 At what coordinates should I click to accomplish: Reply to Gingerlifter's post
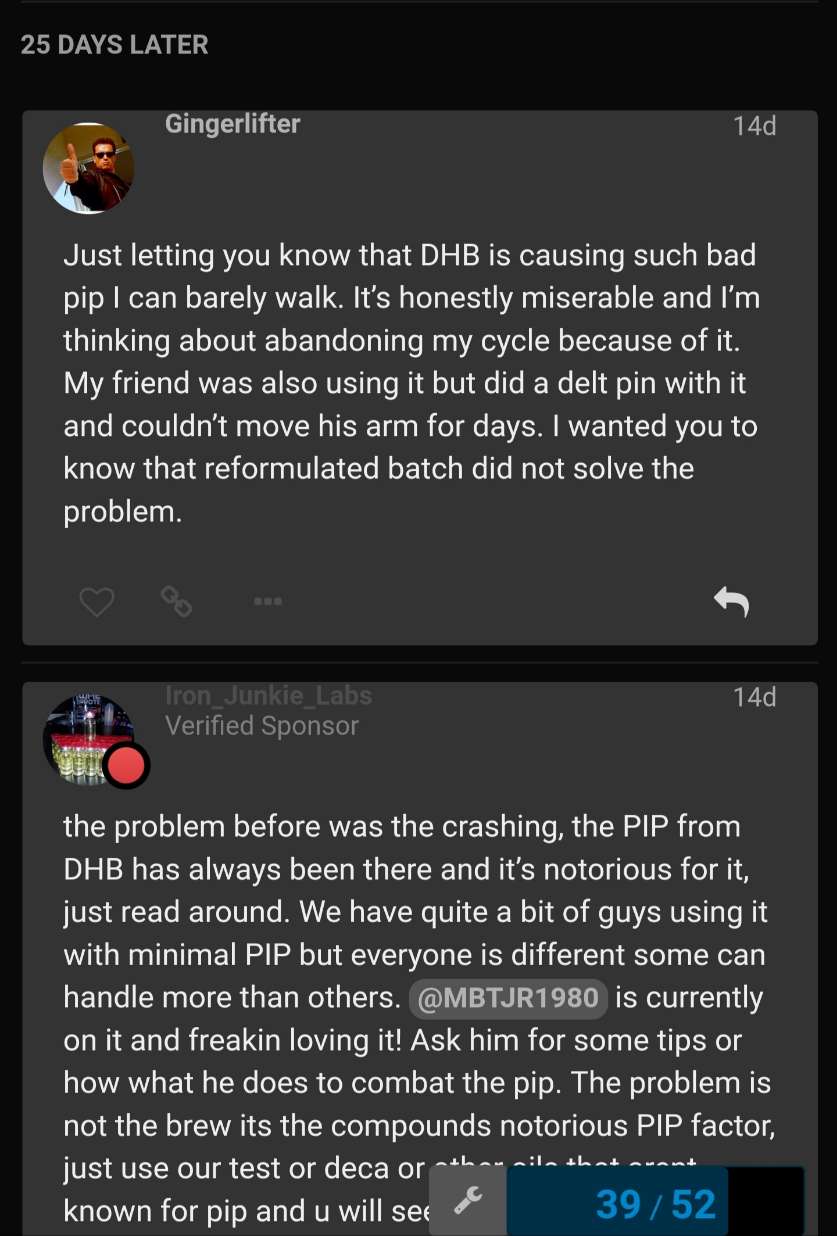click(731, 601)
